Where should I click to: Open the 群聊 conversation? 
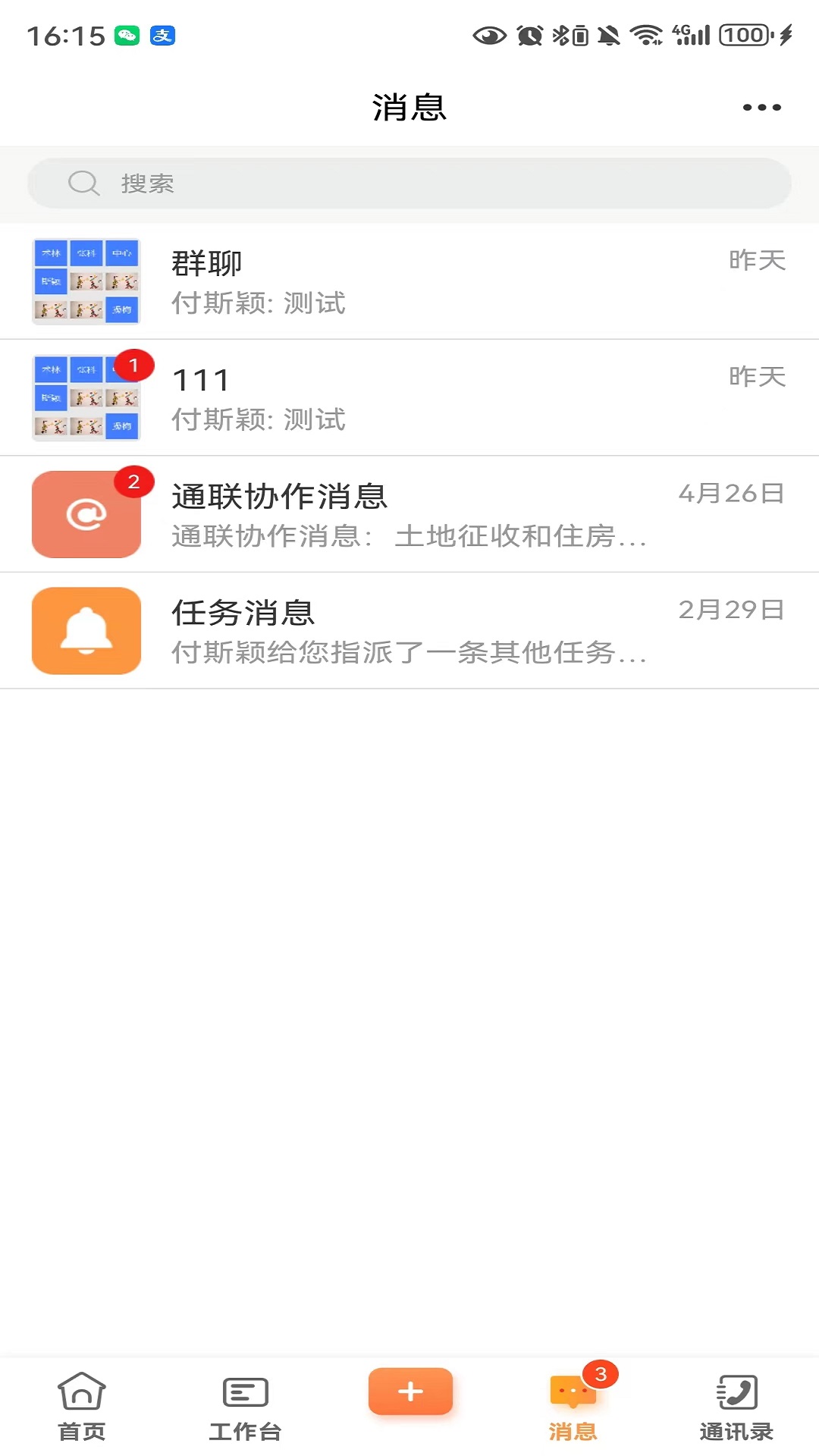[x=409, y=282]
